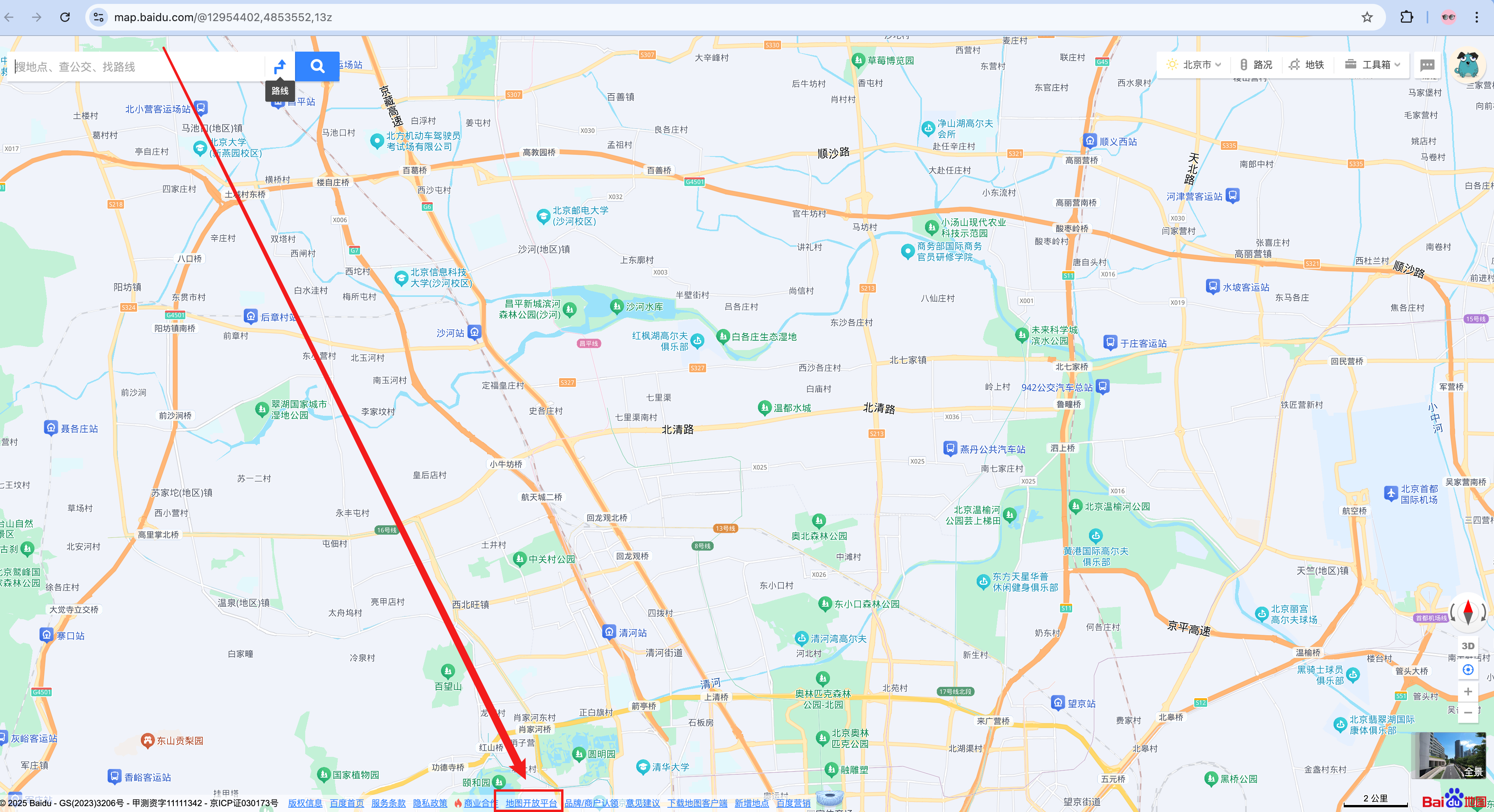Reload the page in the browser
The image size is (1494, 812).
65,17
